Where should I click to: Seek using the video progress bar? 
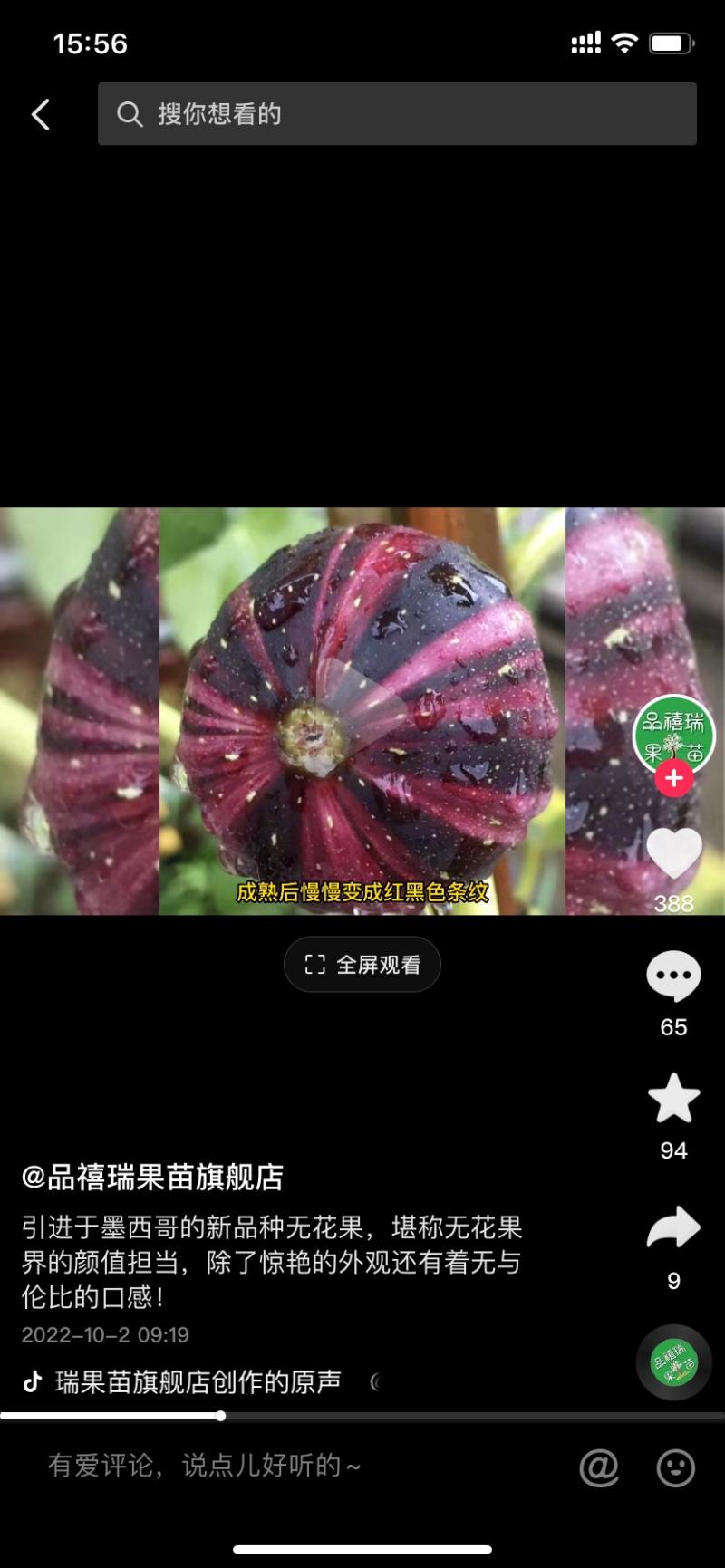[x=362, y=1416]
